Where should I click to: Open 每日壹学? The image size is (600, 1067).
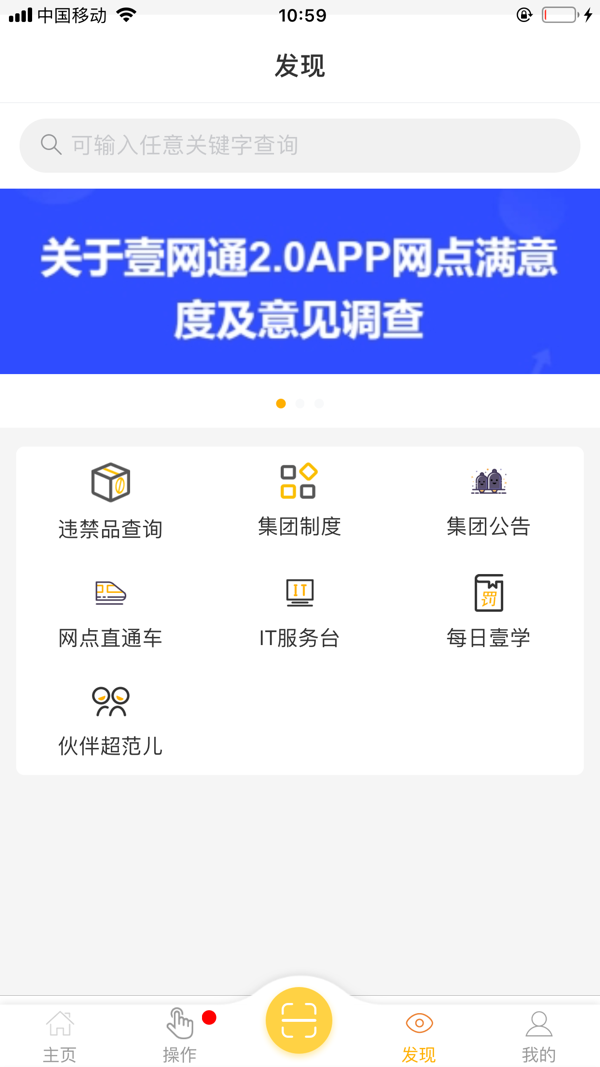point(488,612)
